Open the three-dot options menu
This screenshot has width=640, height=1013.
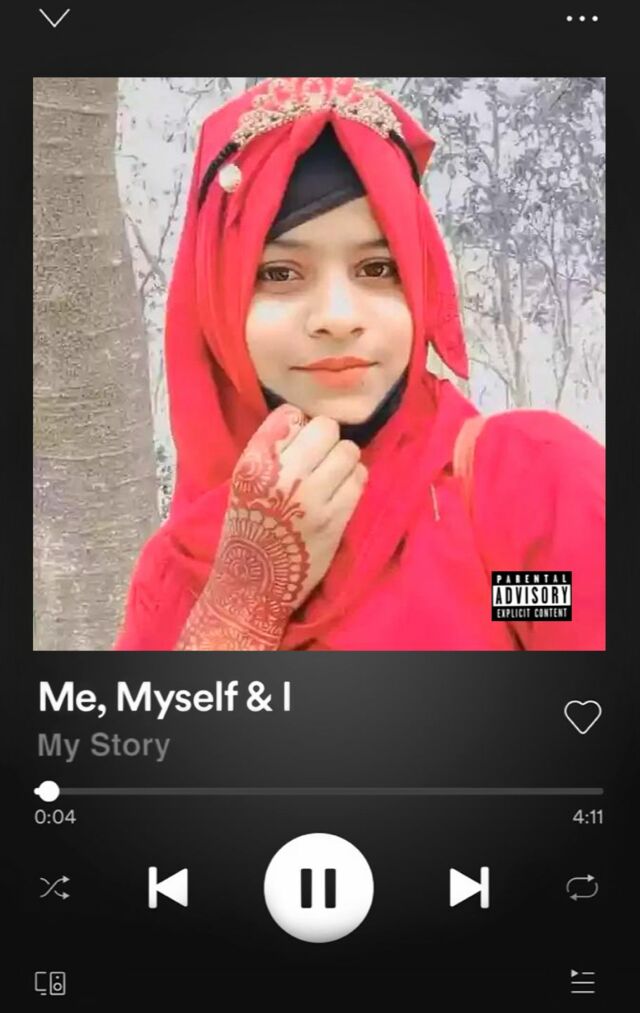[x=582, y=19]
